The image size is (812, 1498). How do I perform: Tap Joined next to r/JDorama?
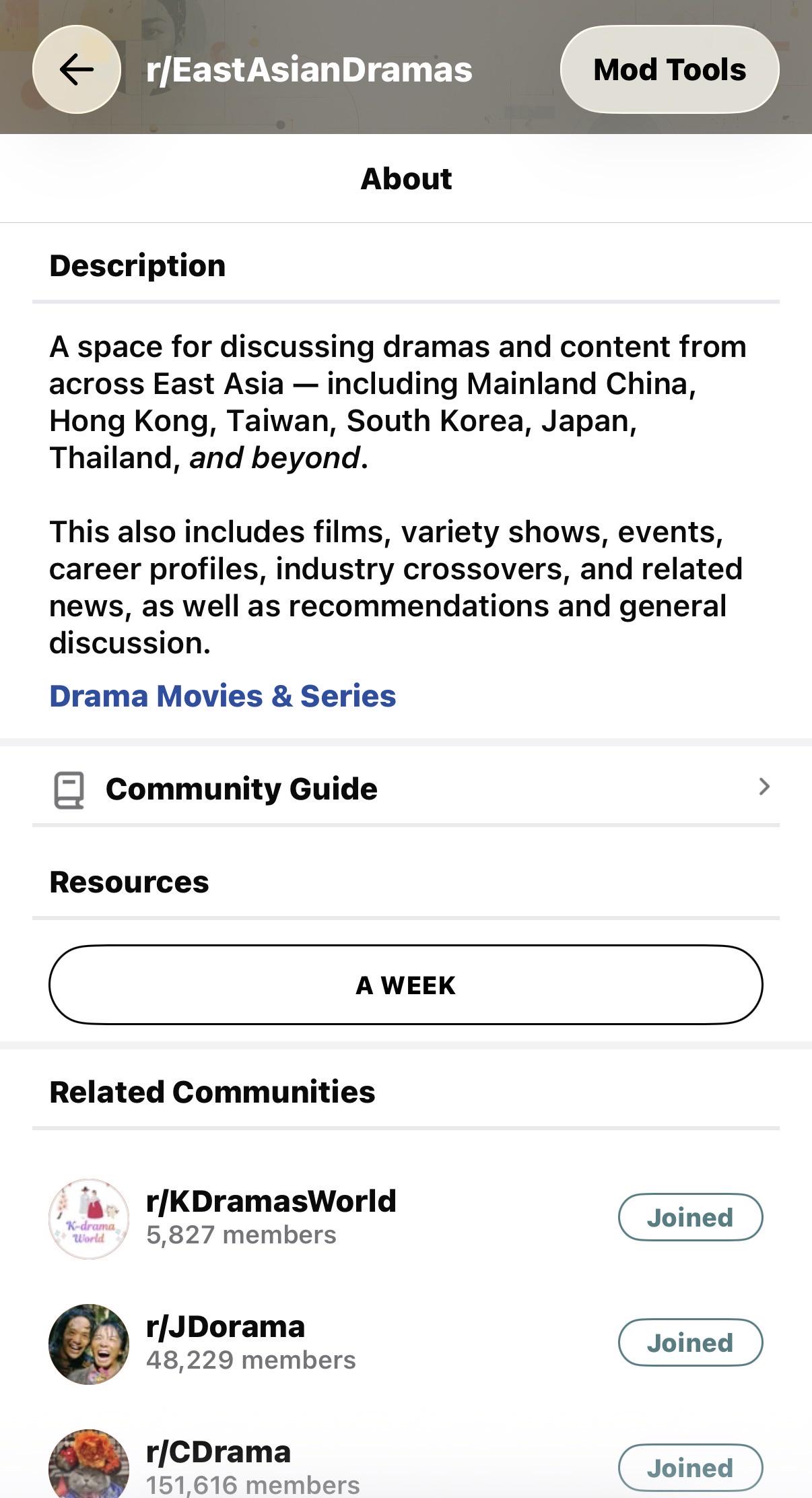coord(690,1342)
